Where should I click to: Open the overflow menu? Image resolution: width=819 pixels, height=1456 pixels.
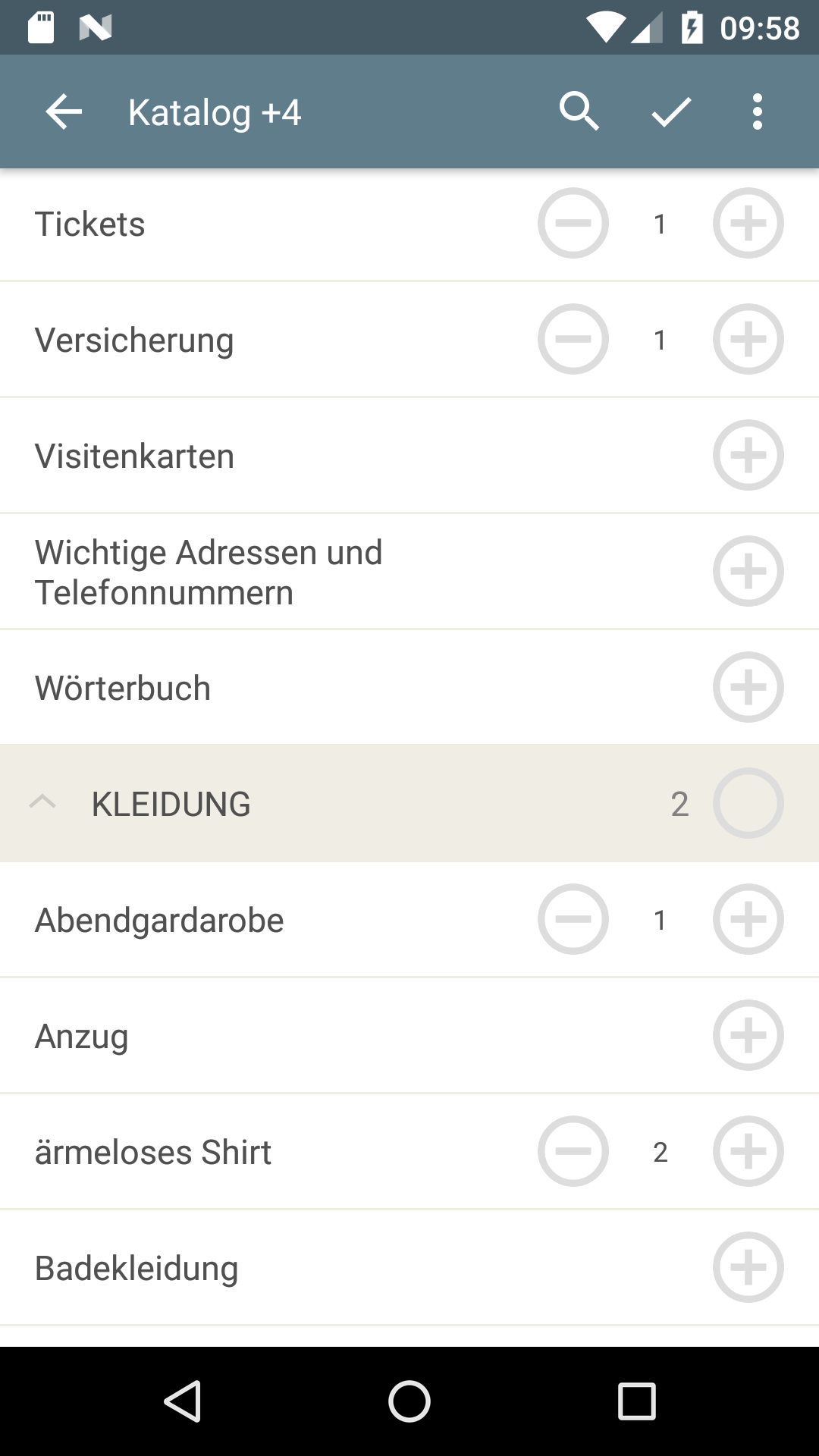coord(757,112)
